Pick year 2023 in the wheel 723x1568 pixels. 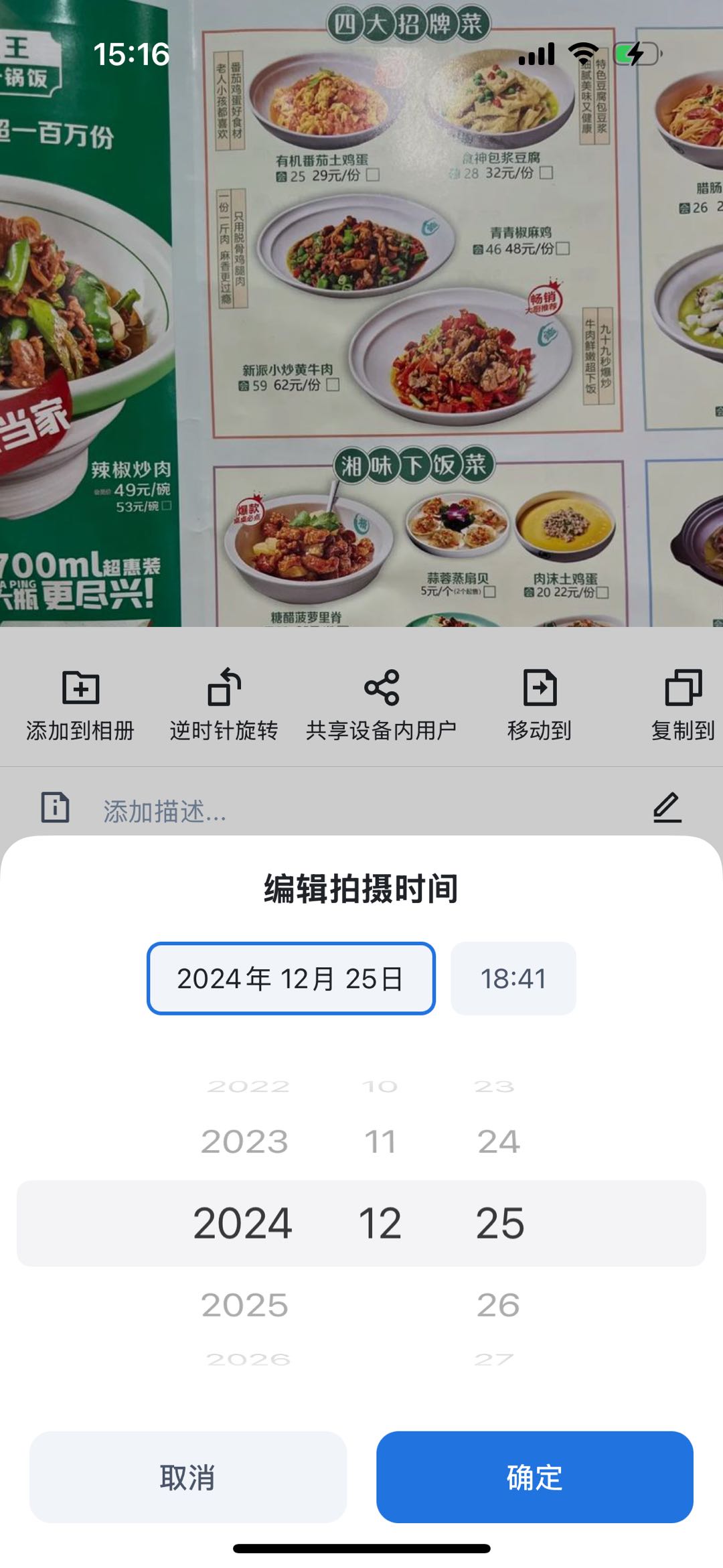tap(244, 1141)
